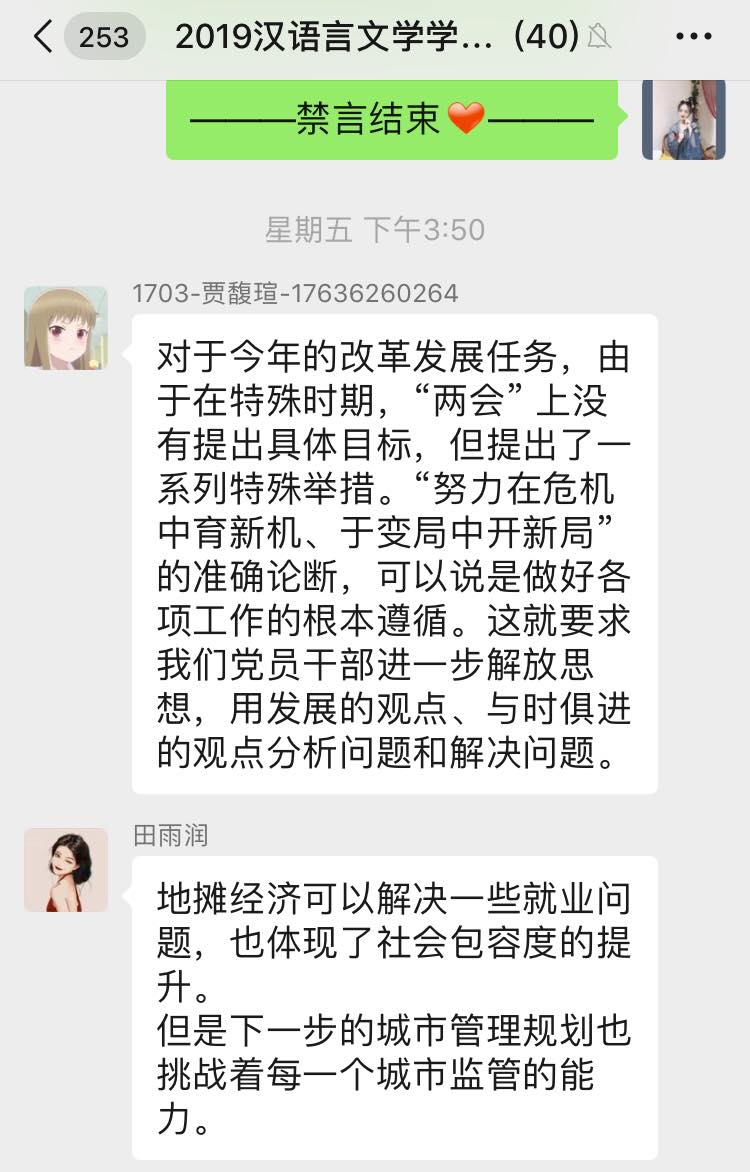
Task: Open 贾馥瑄's profile avatar
Action: click(x=66, y=327)
